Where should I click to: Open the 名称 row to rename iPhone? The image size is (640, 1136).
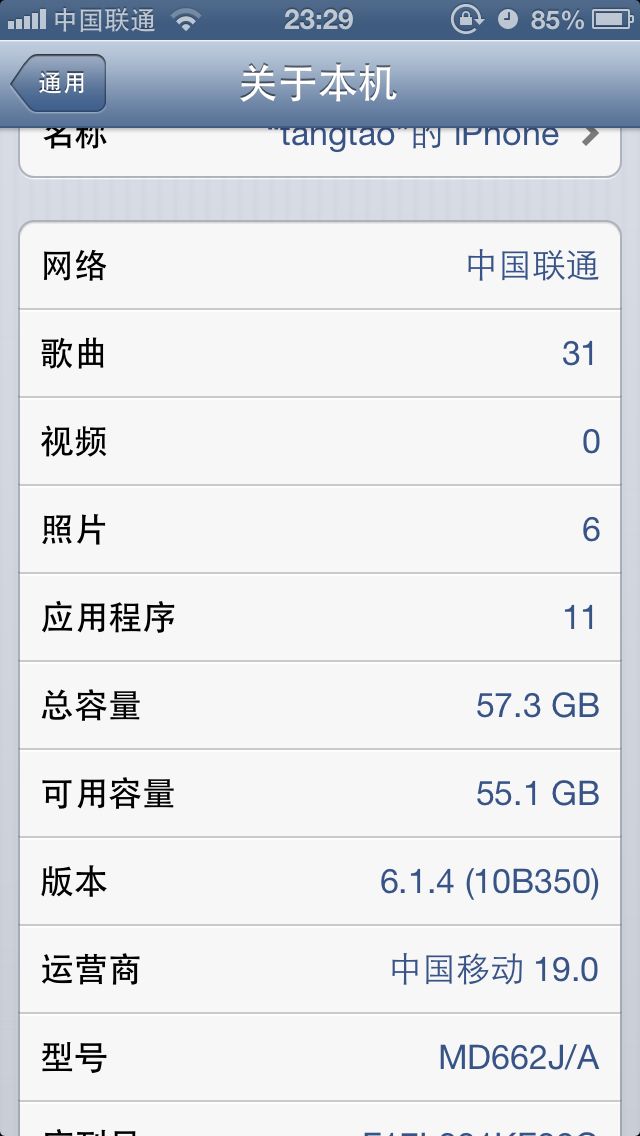tap(320, 148)
